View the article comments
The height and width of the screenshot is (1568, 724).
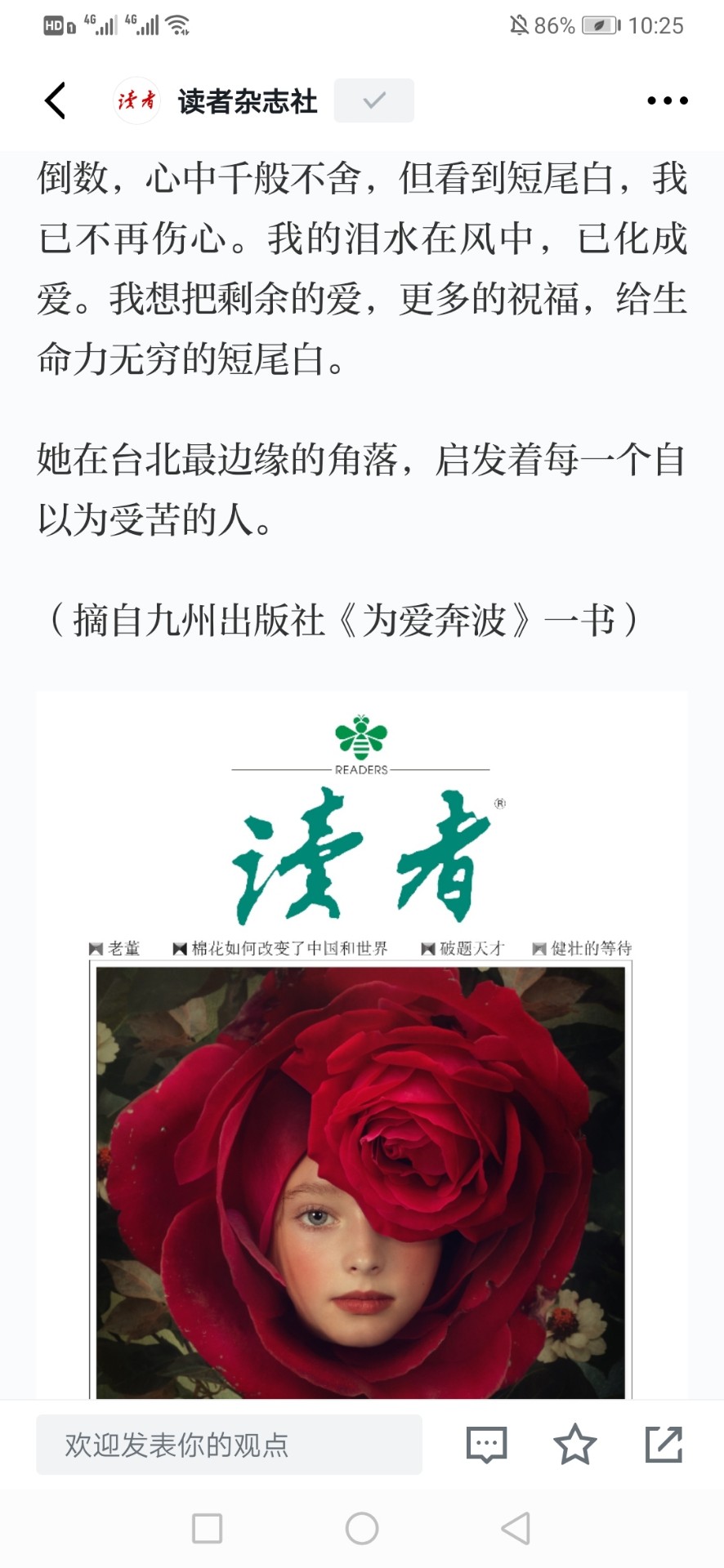click(486, 1445)
